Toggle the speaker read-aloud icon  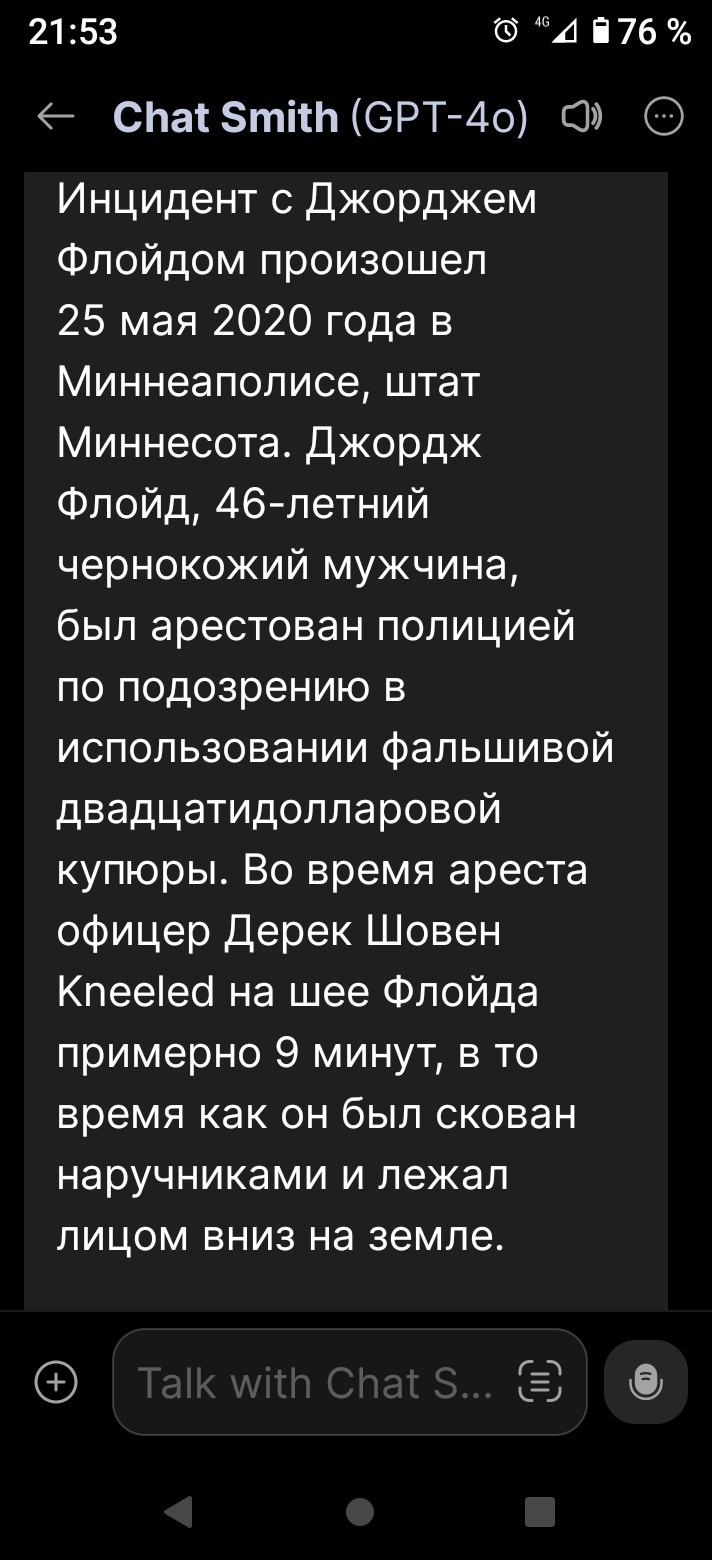[583, 117]
